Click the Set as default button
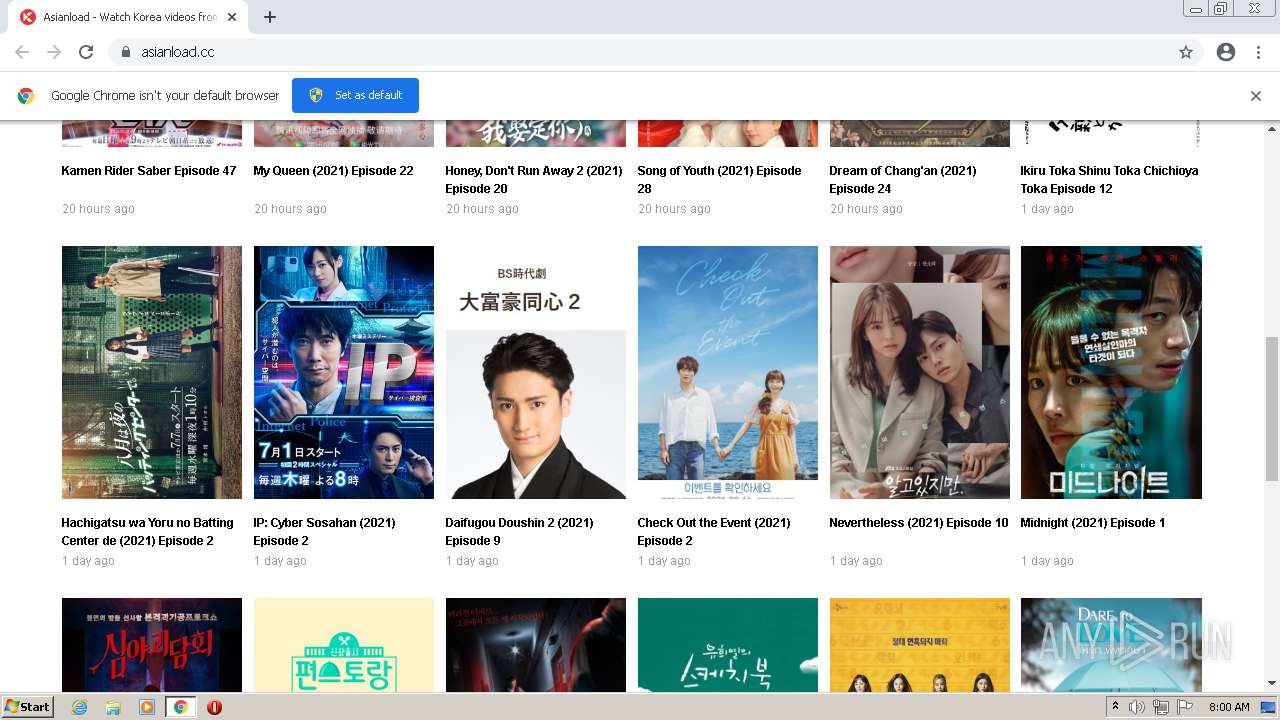Image resolution: width=1280 pixels, height=720 pixels. pyautogui.click(x=355, y=95)
